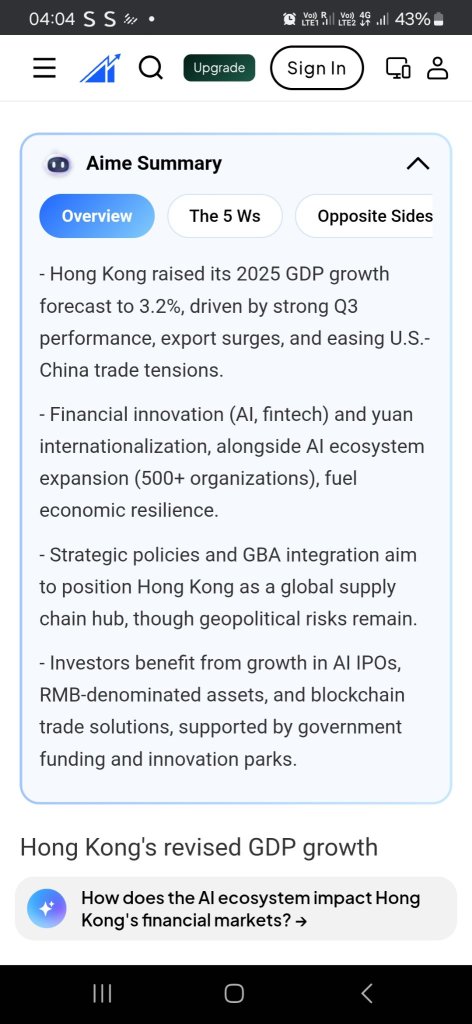Ask how AI ecosystem impacts Hong Kong's markets
This screenshot has width=472, height=1024.
tap(236, 908)
